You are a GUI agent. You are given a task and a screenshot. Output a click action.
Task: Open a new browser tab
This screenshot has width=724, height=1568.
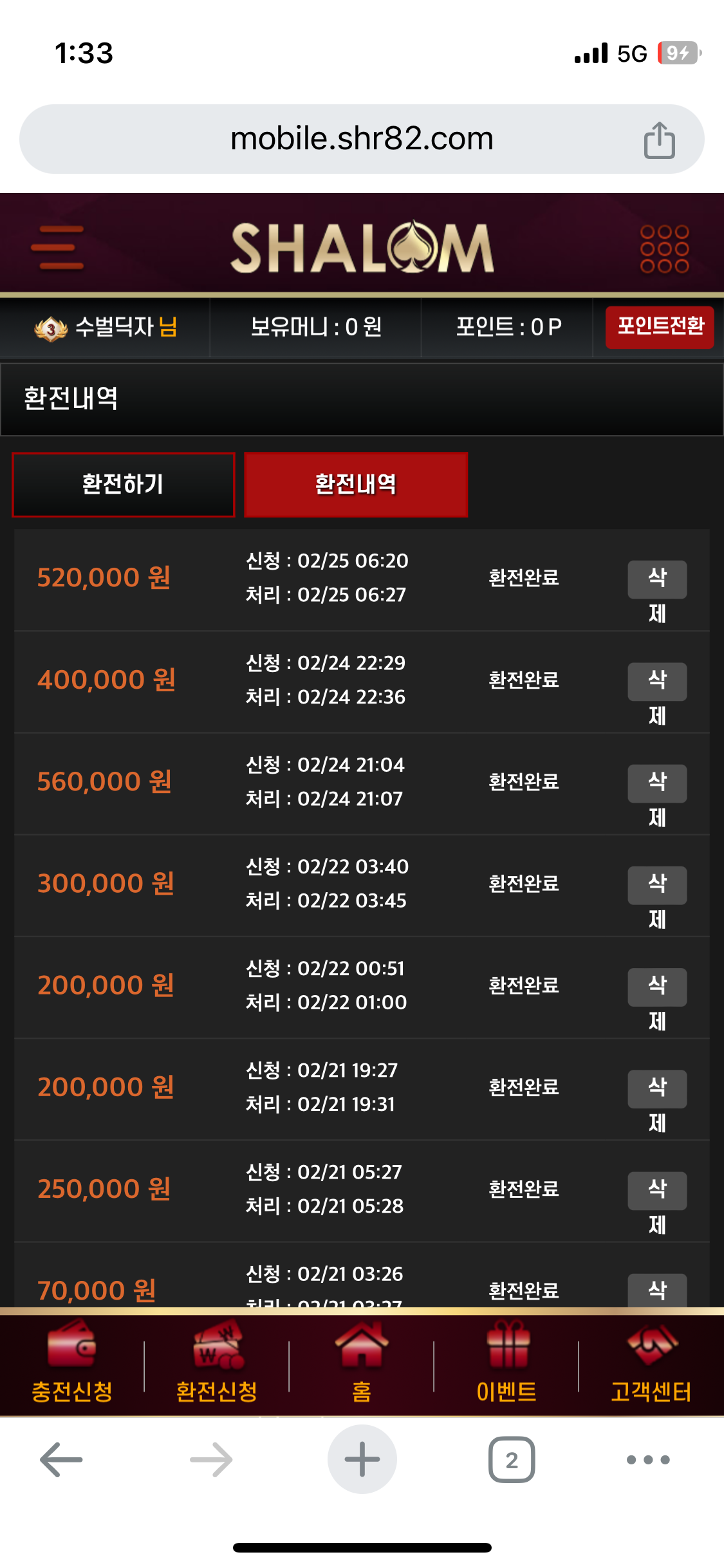362,1459
